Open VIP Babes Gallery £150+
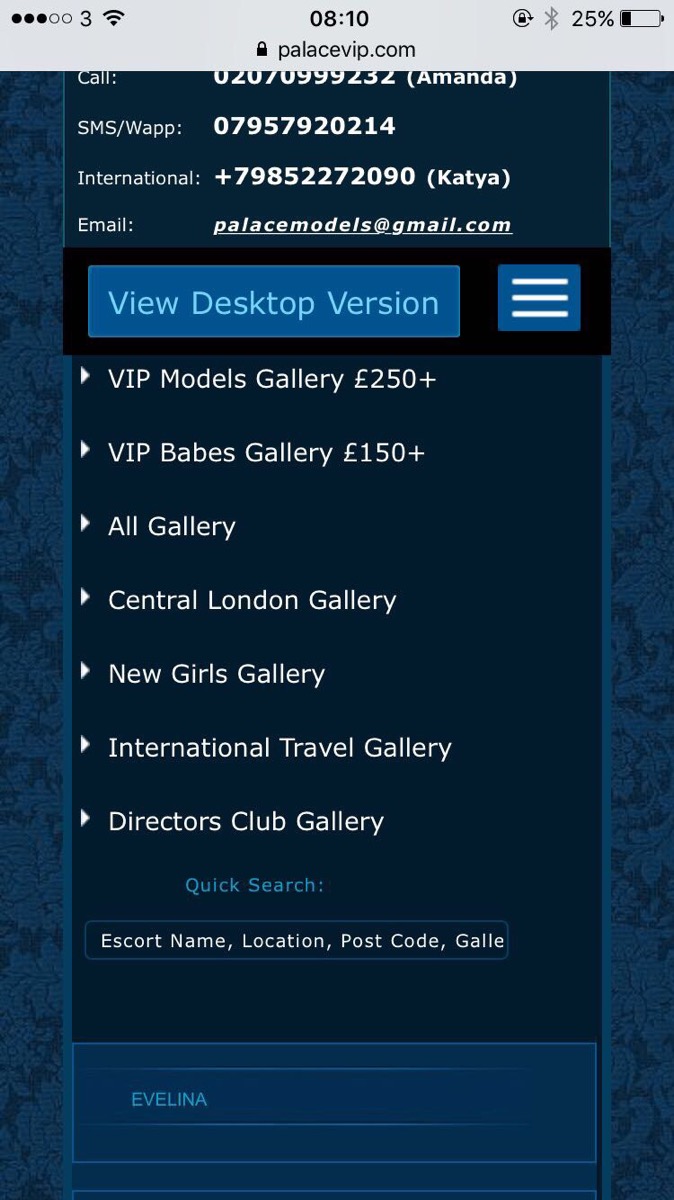The height and width of the screenshot is (1200, 674). click(x=266, y=453)
